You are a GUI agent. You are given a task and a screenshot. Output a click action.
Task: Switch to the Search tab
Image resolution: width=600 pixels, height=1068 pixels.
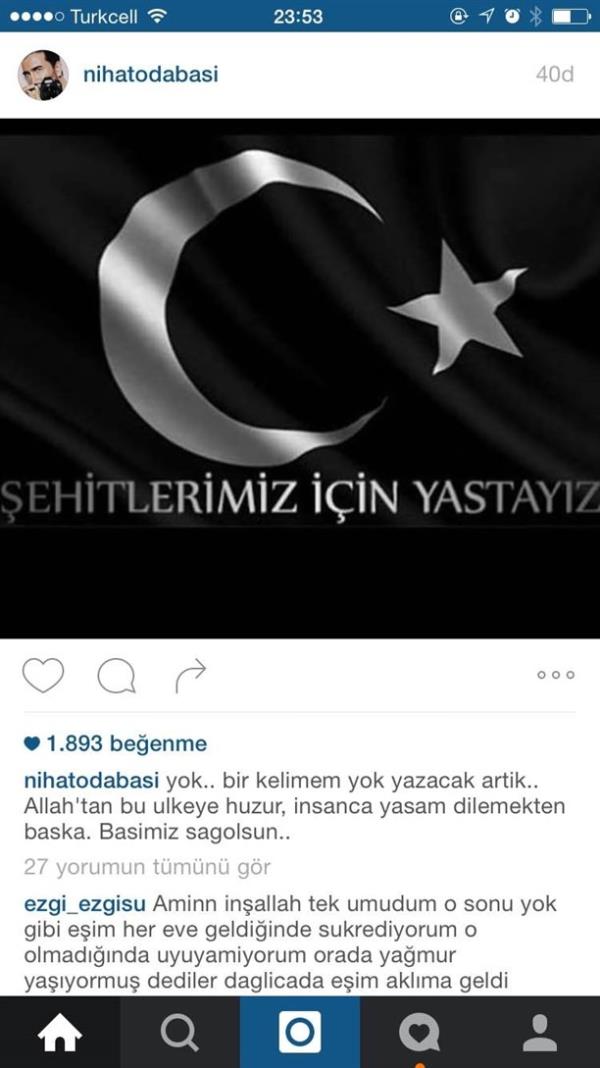click(179, 1032)
